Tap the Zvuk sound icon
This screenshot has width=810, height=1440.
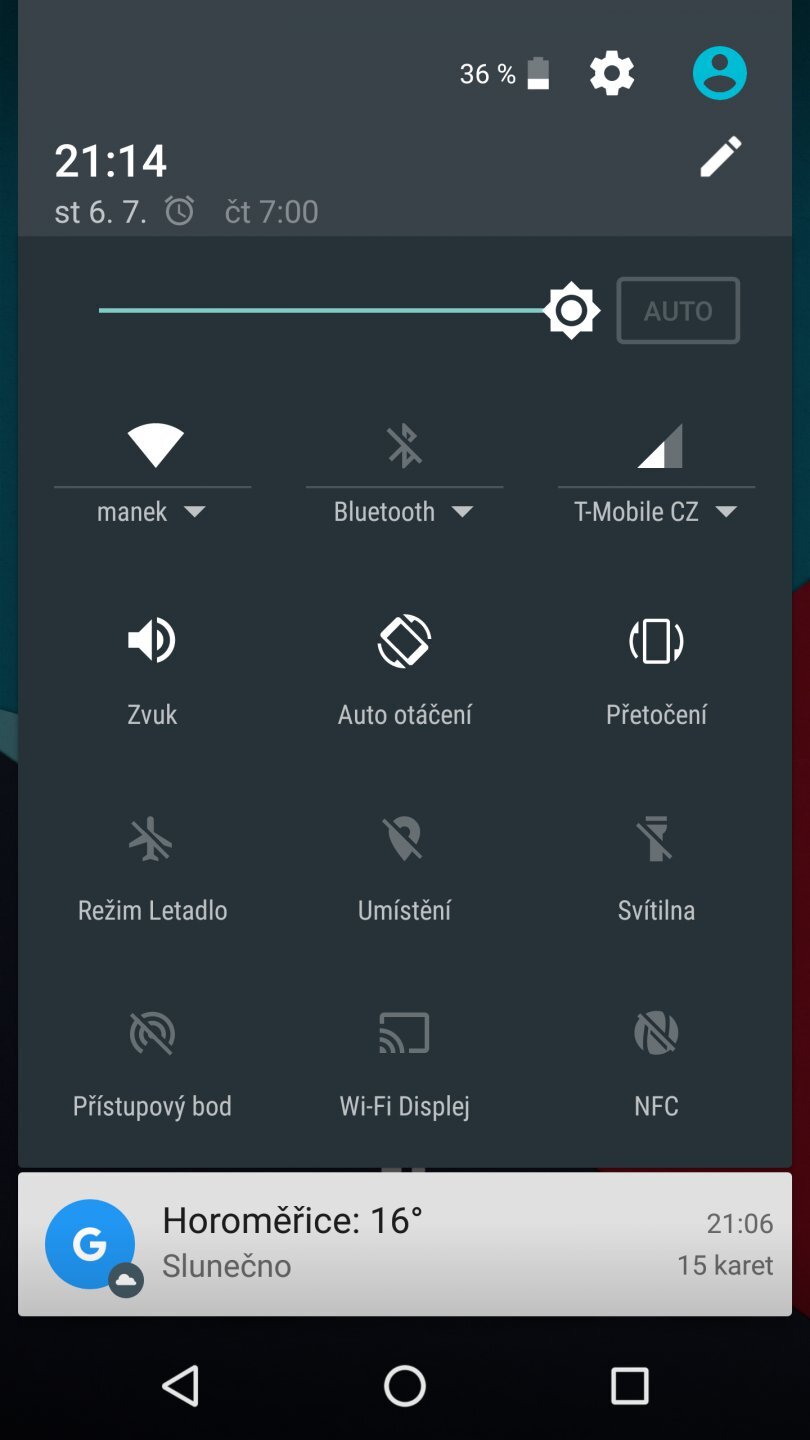point(151,640)
